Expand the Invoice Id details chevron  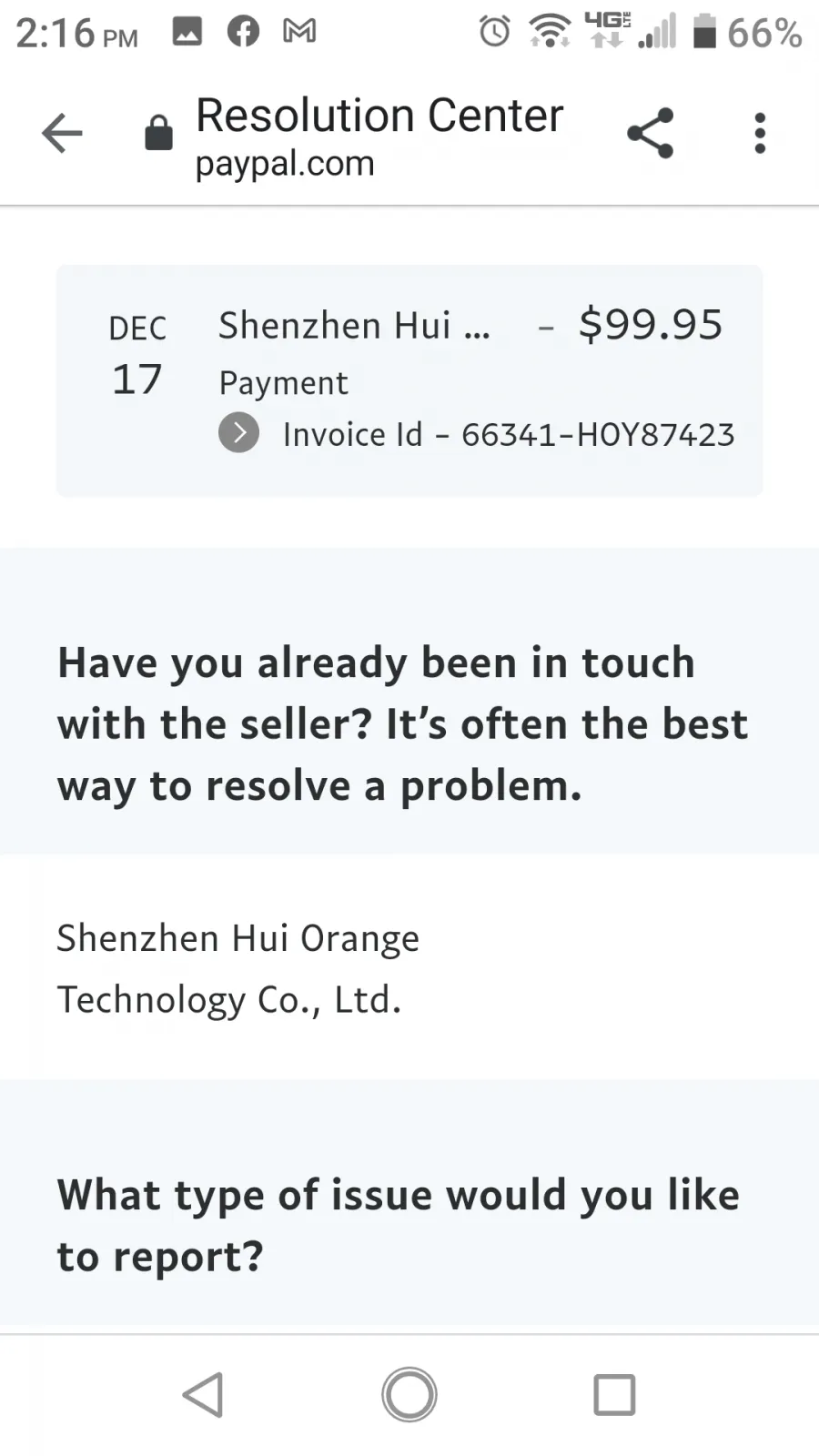238,433
